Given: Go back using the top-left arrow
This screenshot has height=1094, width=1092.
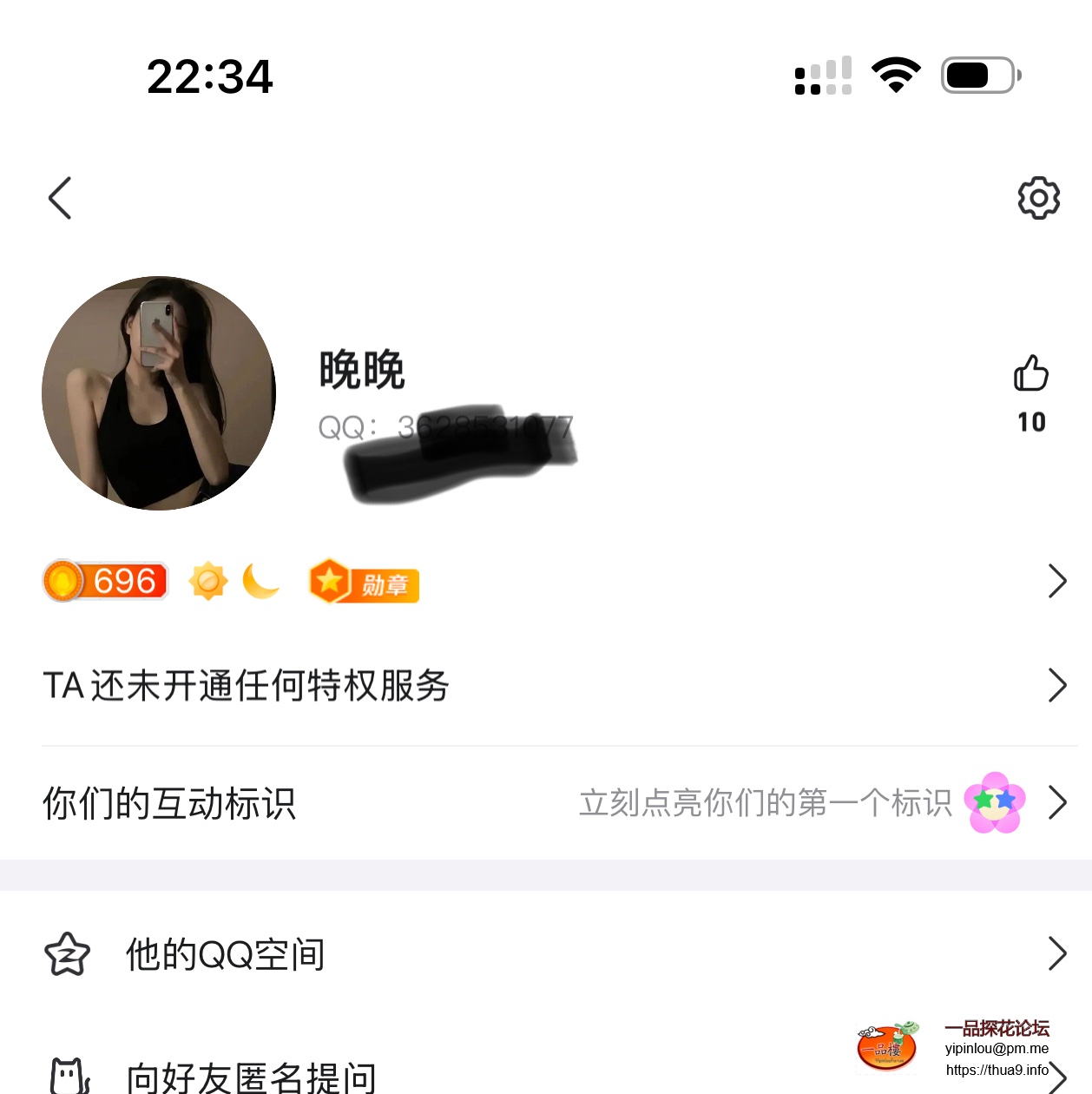Looking at the screenshot, I should click(x=60, y=198).
